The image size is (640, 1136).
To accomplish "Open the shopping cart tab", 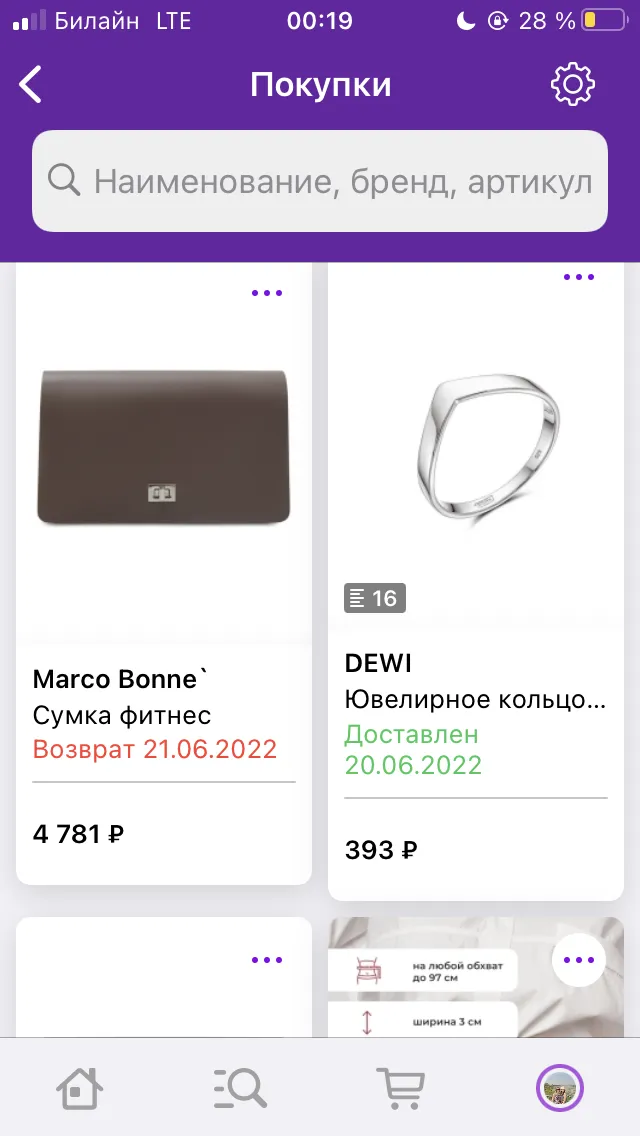I will tap(400, 1087).
